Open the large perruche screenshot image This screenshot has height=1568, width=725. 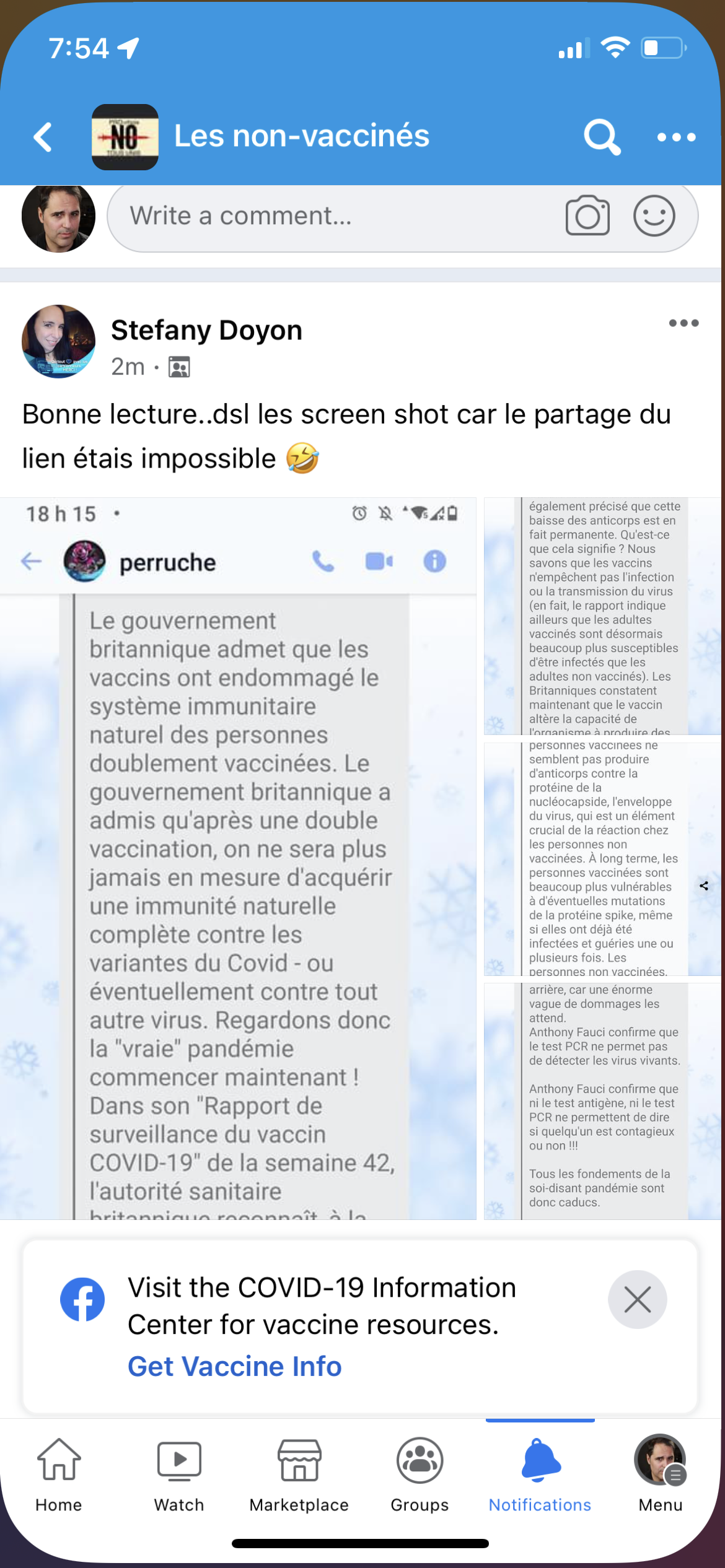[x=238, y=858]
